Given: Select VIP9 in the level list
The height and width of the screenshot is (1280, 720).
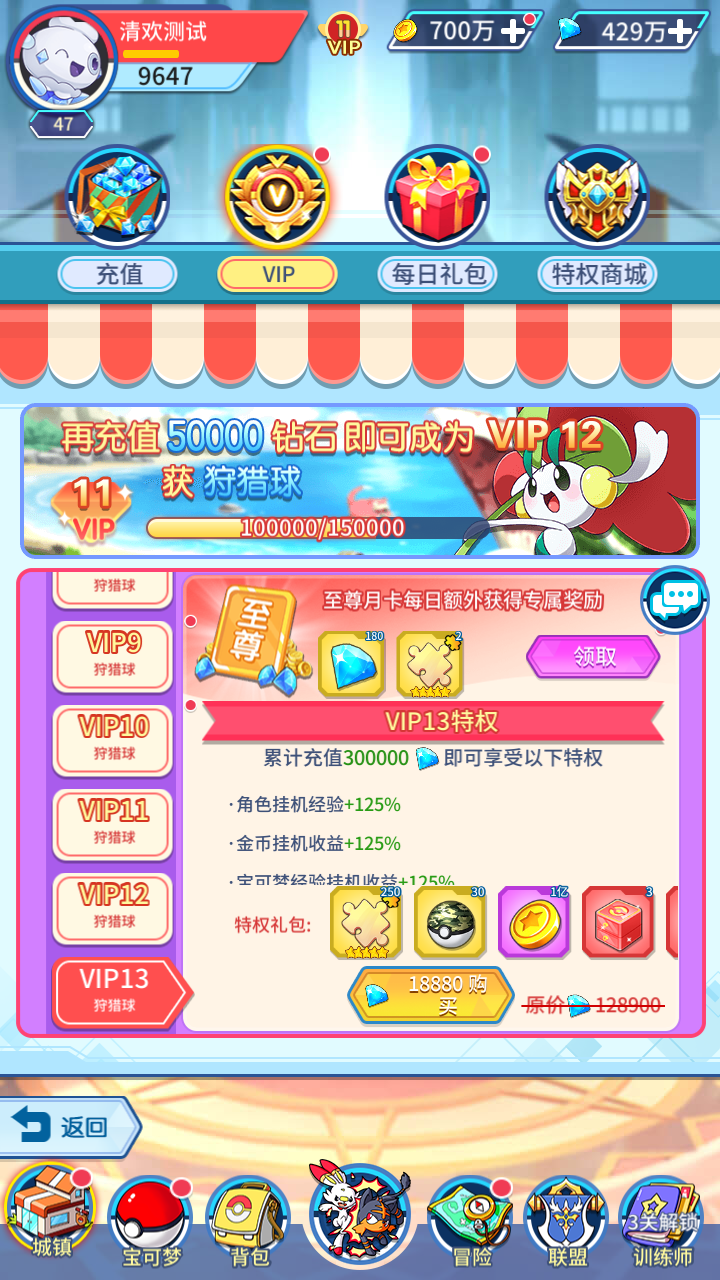Looking at the screenshot, I should (113, 655).
